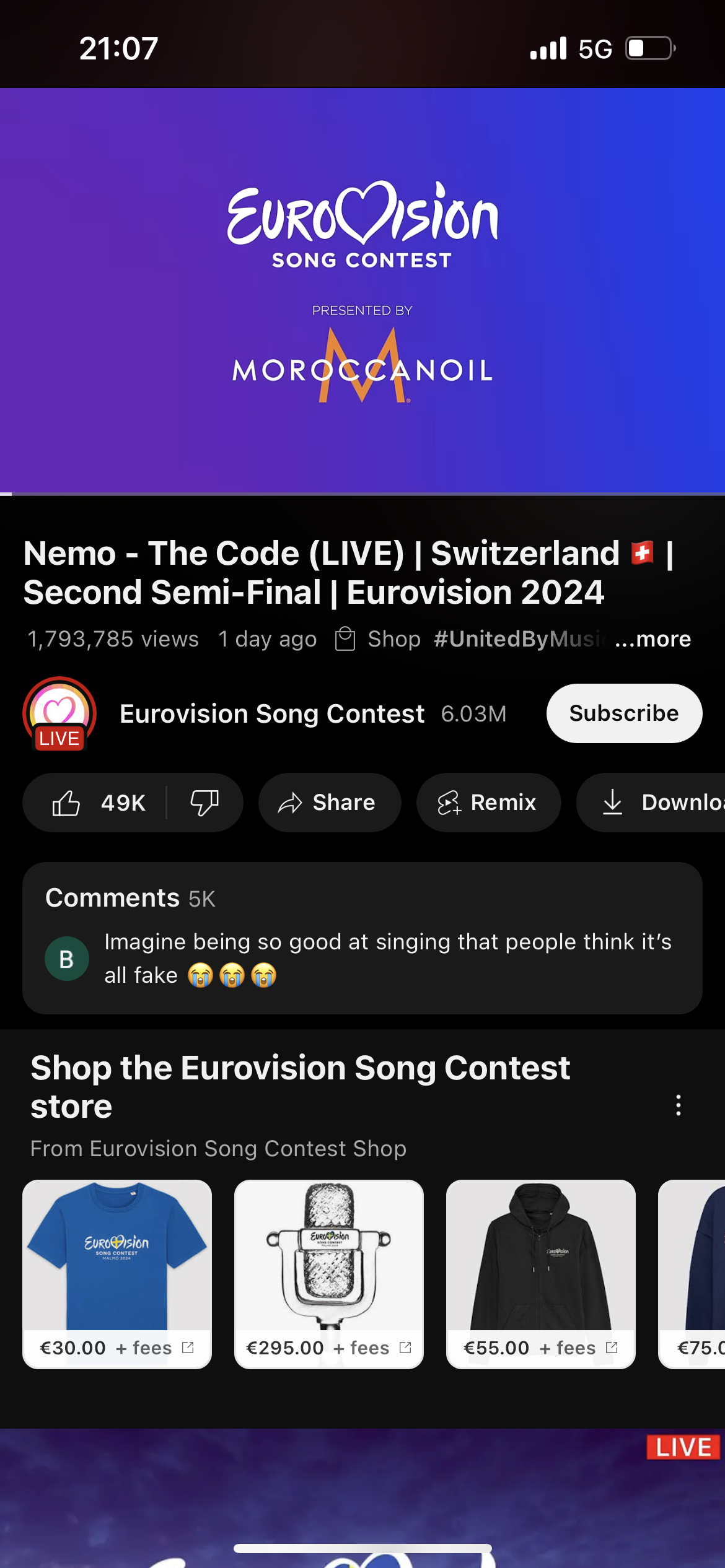Open the Eurovision Song Contest channel avatar
The height and width of the screenshot is (1568, 725).
[x=59, y=713]
